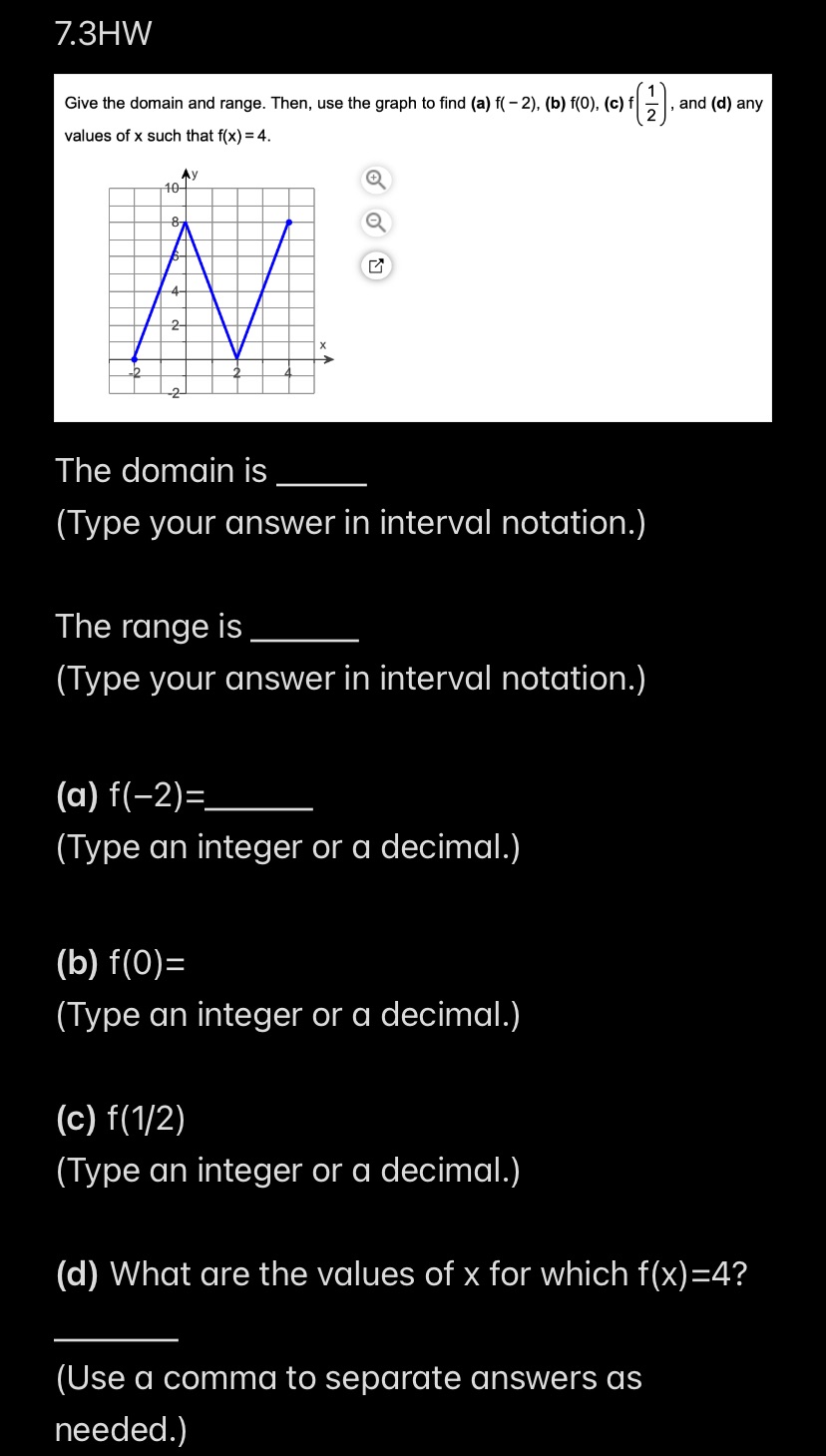
Task: Click the domain answer blank
Action: coord(321,480)
